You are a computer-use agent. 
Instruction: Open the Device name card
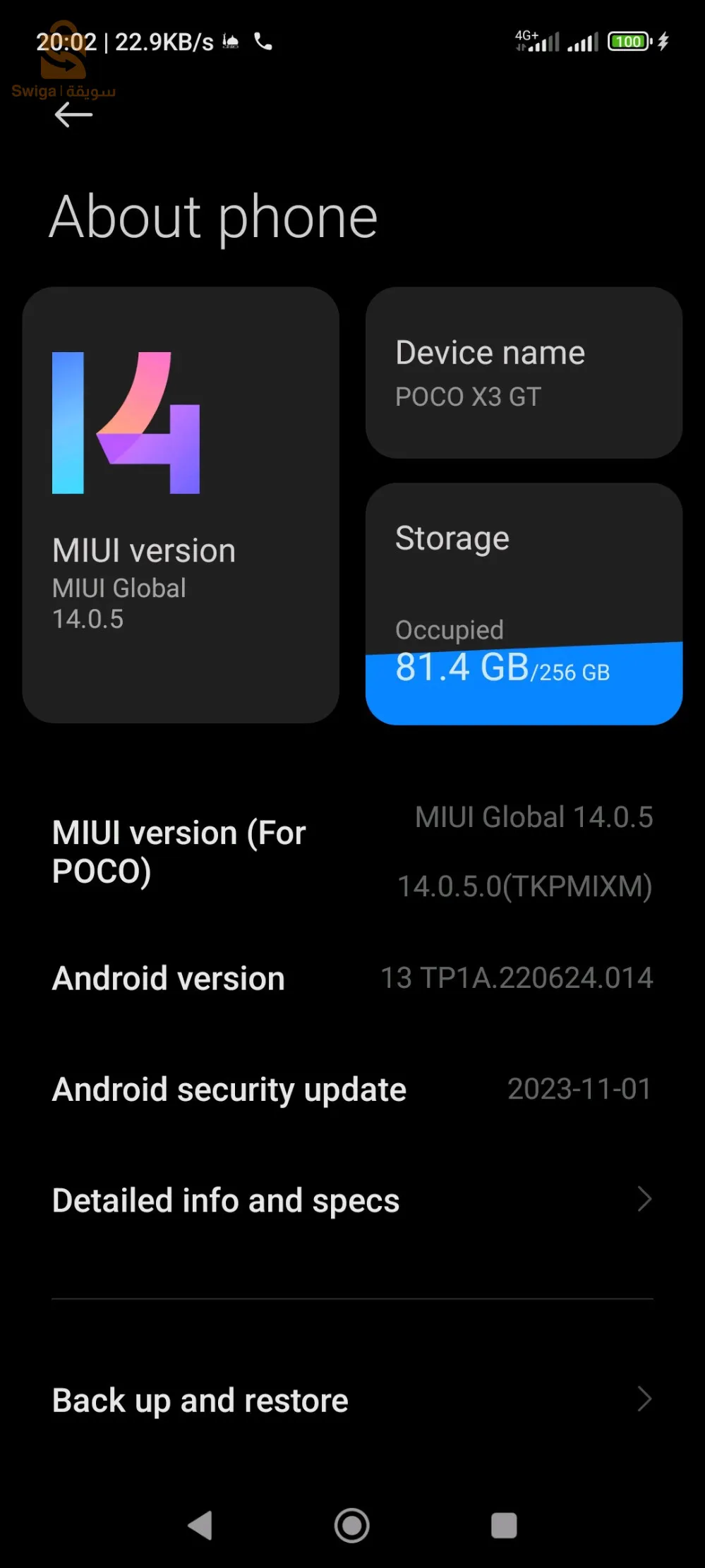524,373
